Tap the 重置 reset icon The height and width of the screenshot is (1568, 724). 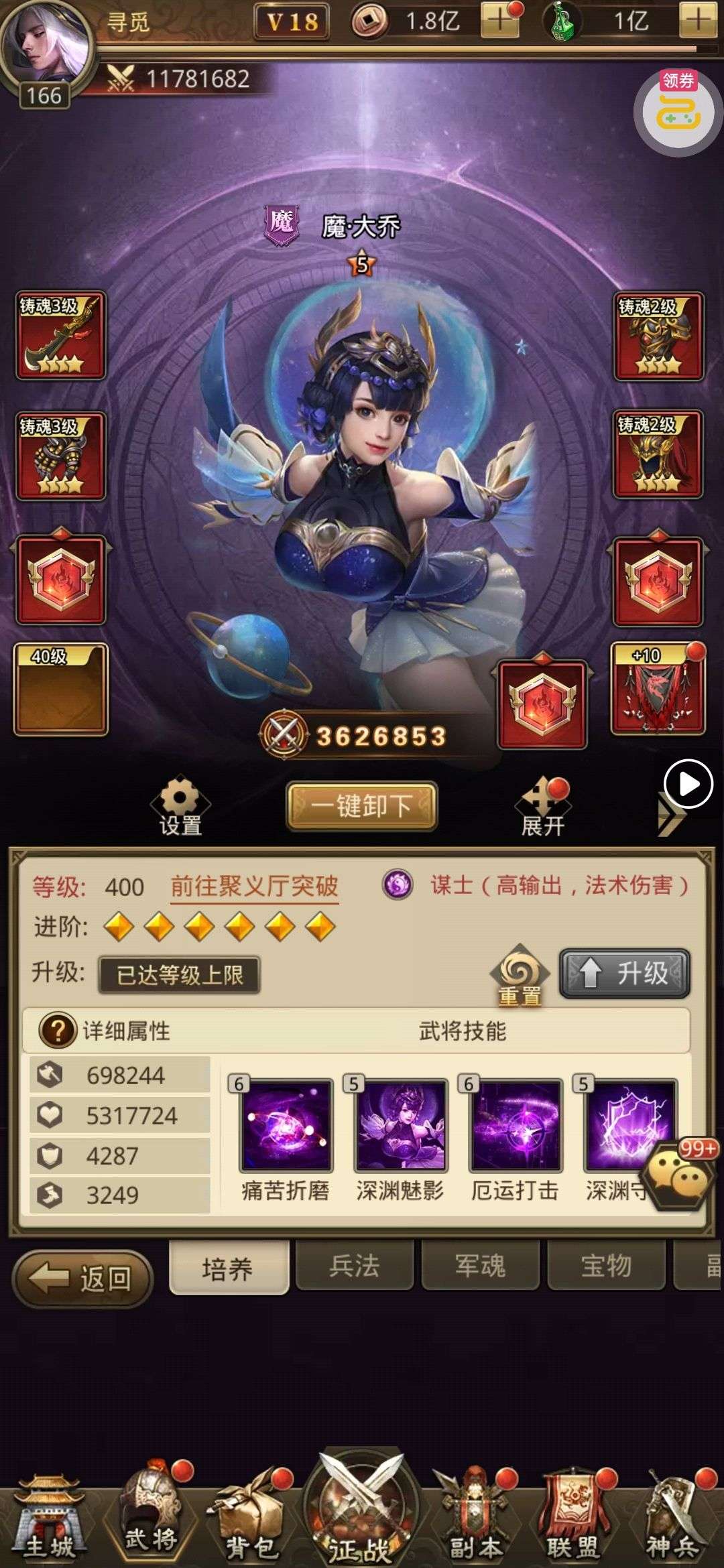520,975
